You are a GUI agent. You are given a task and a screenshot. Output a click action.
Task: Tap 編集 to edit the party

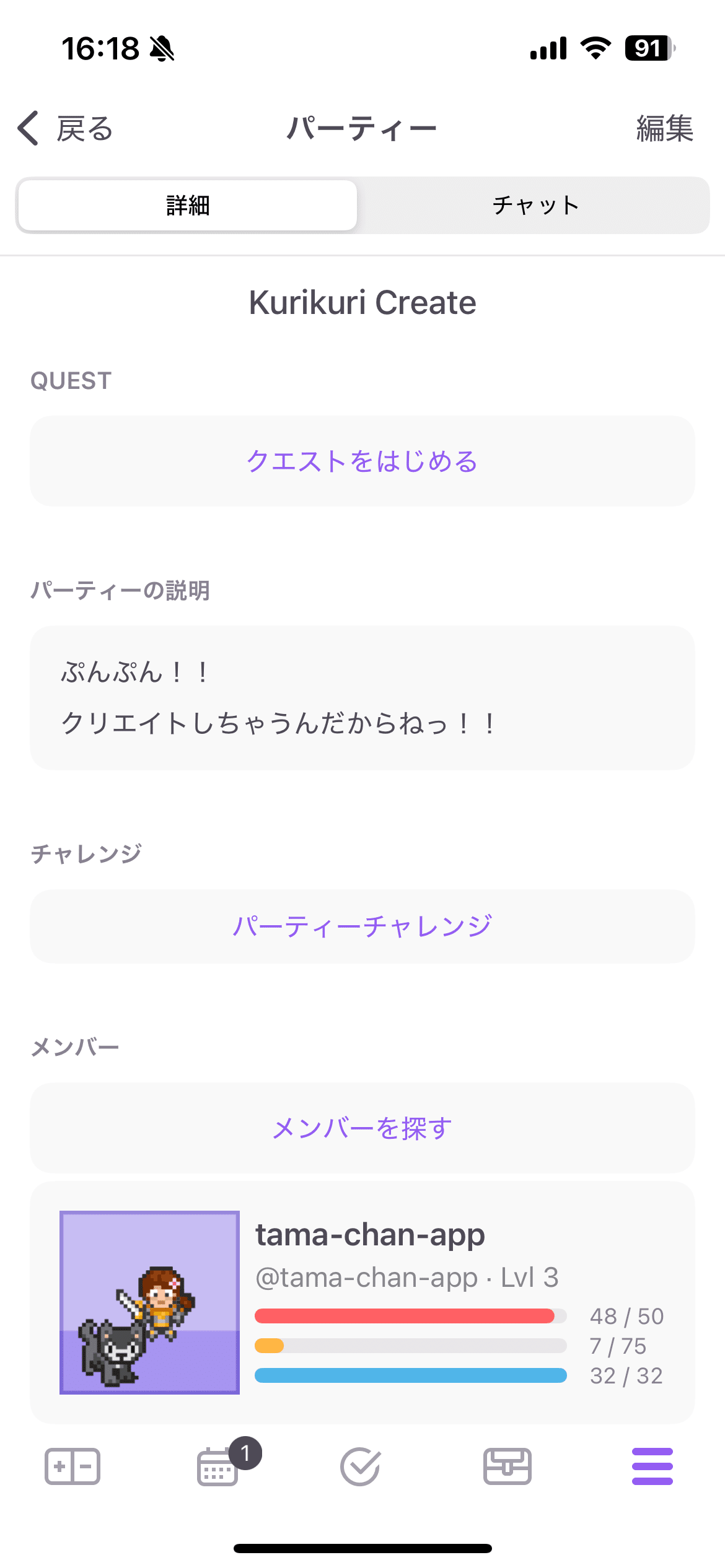pyautogui.click(x=664, y=128)
